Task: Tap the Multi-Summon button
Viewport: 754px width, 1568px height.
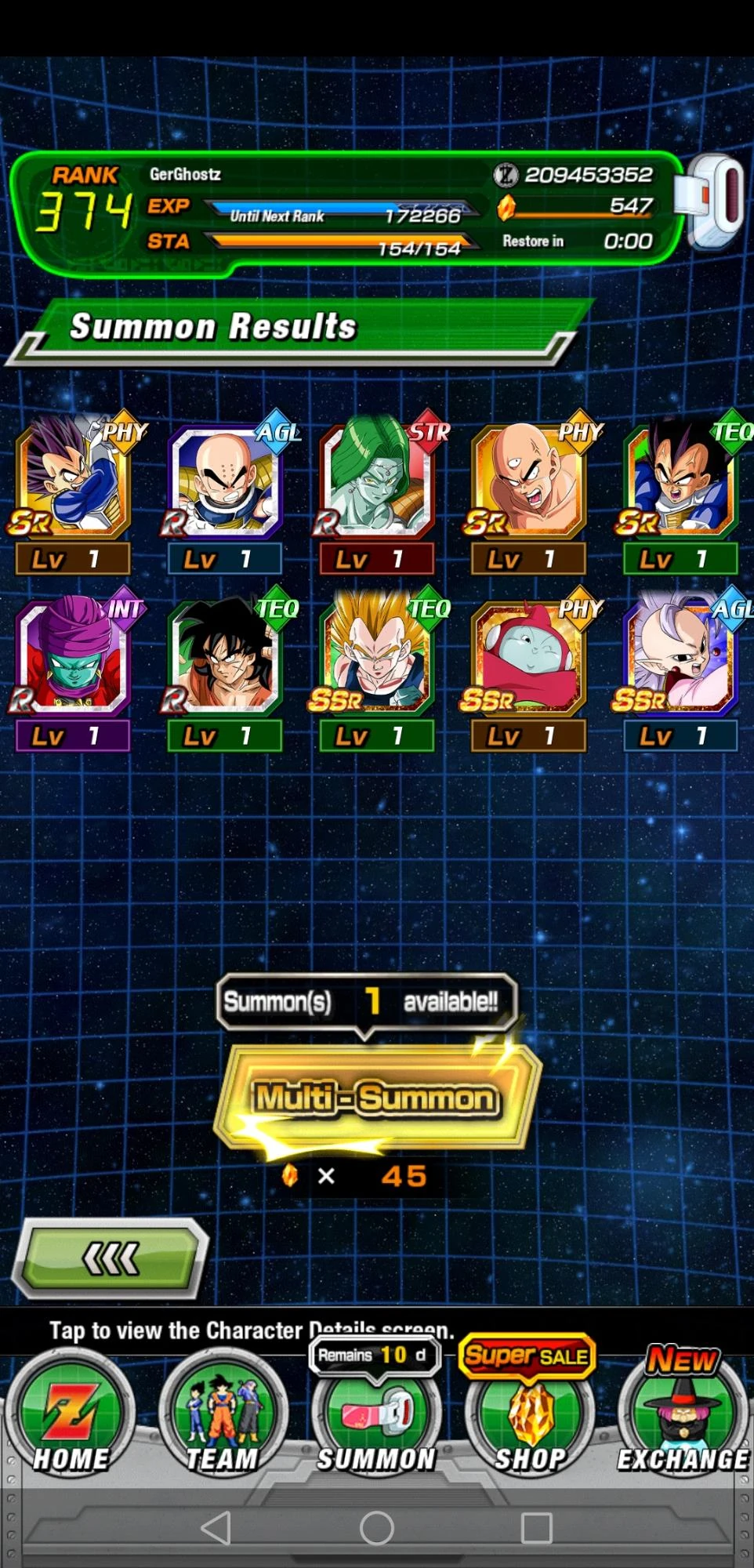Action: [x=376, y=1098]
